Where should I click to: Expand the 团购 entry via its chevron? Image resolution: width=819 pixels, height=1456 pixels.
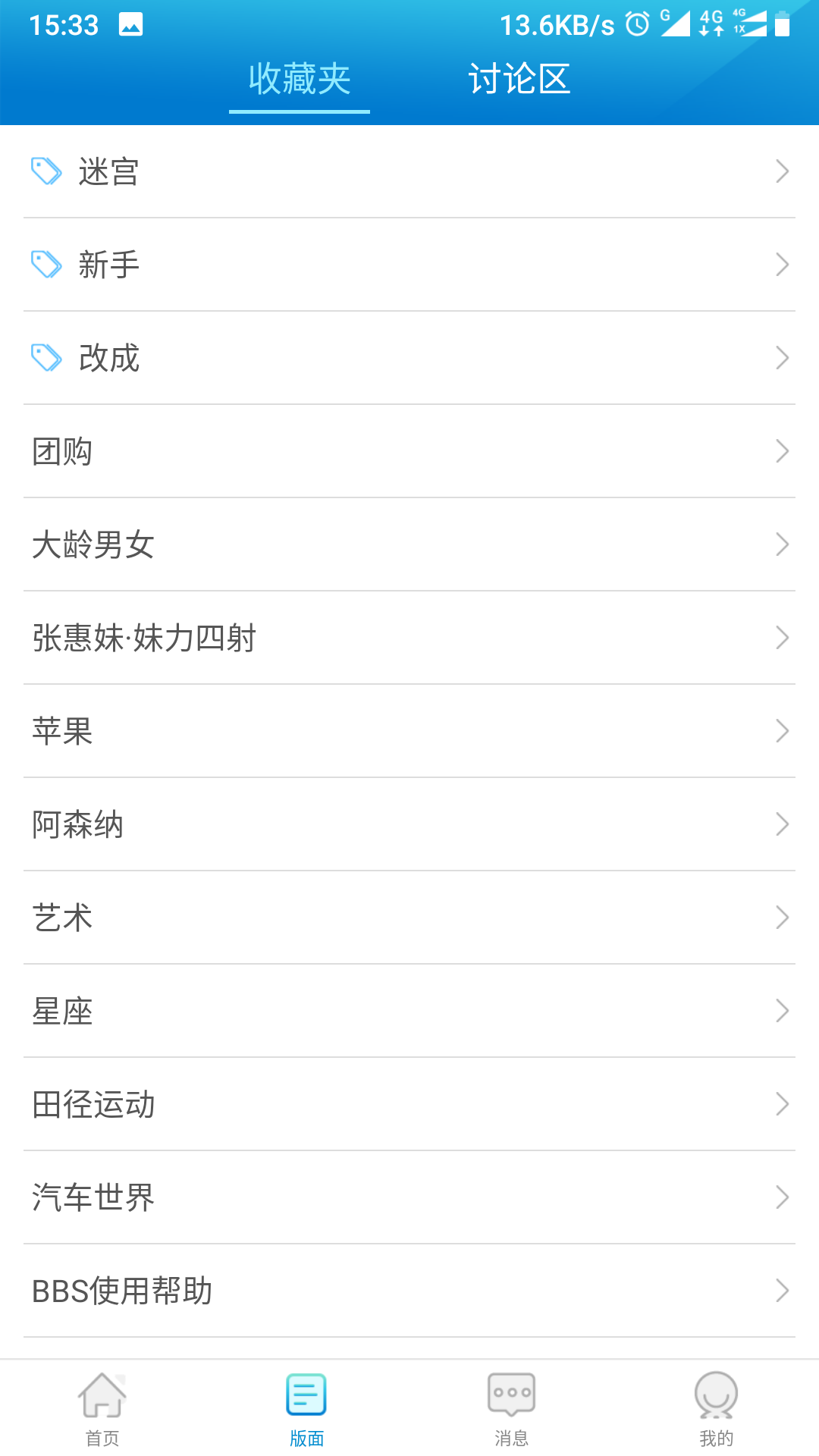783,451
